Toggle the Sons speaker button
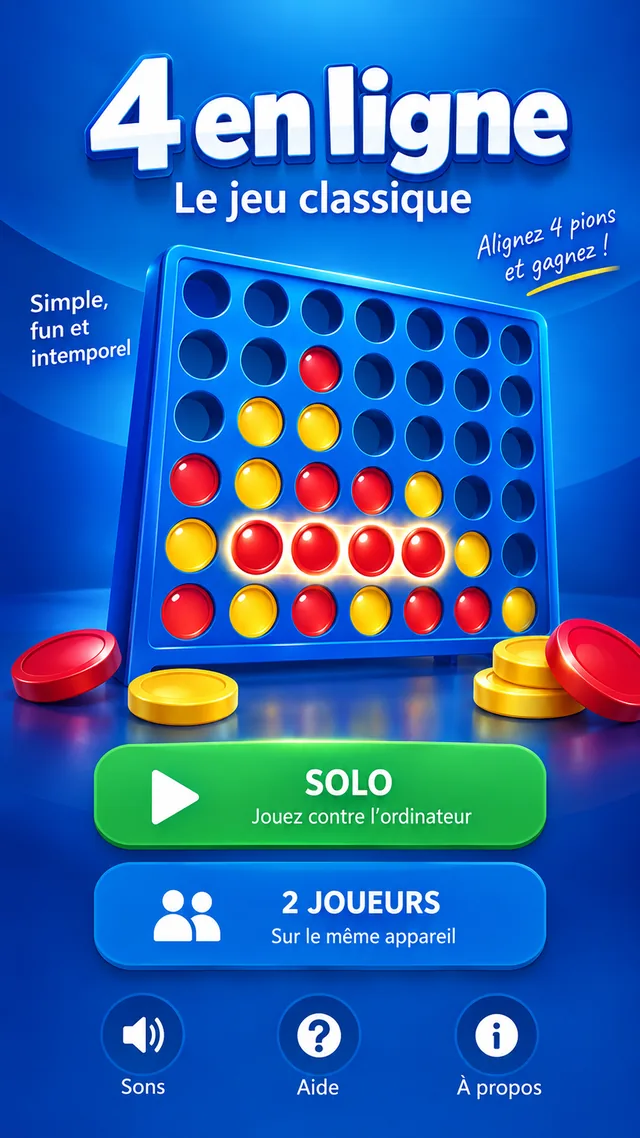The height and width of the screenshot is (1138, 640). click(143, 1034)
